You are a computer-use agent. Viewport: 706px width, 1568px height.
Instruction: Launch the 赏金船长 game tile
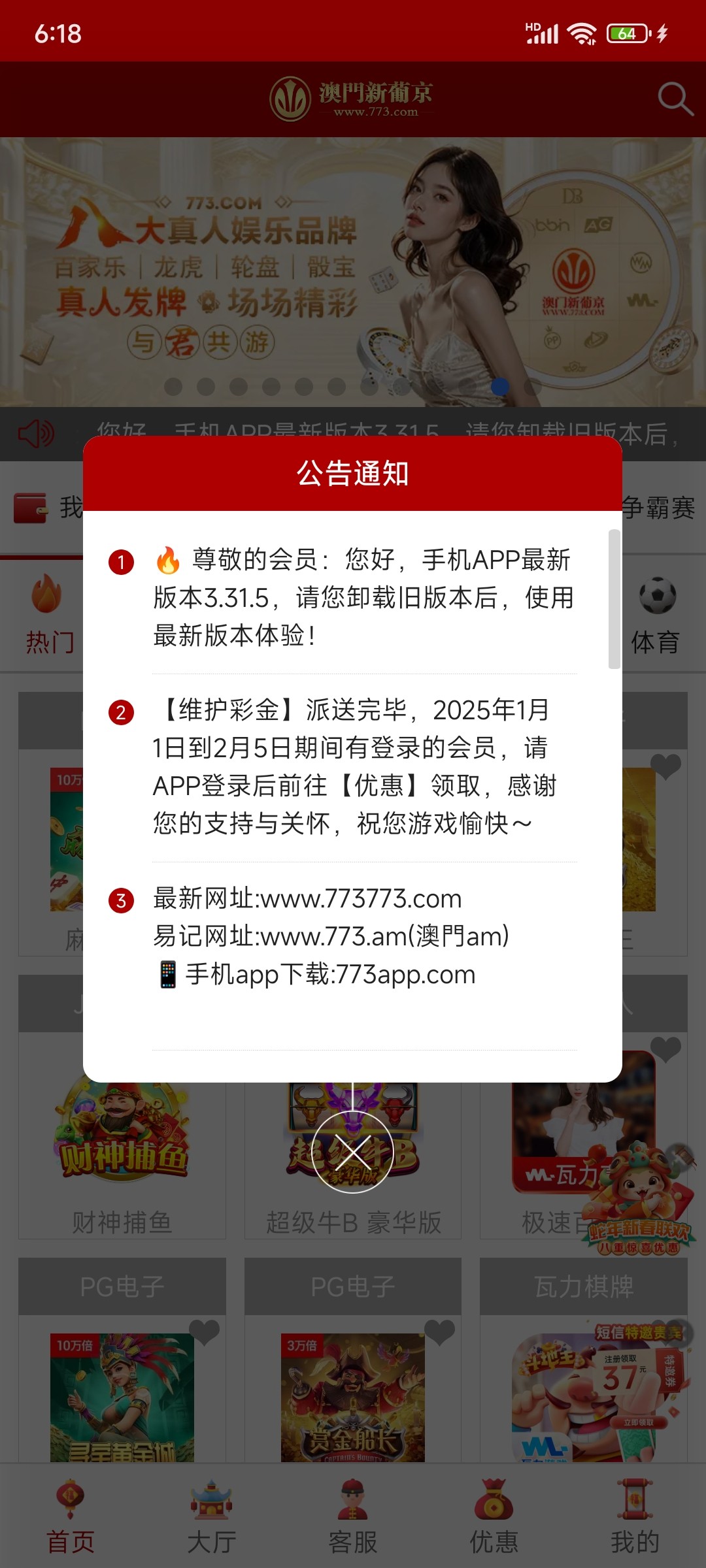(352, 1398)
